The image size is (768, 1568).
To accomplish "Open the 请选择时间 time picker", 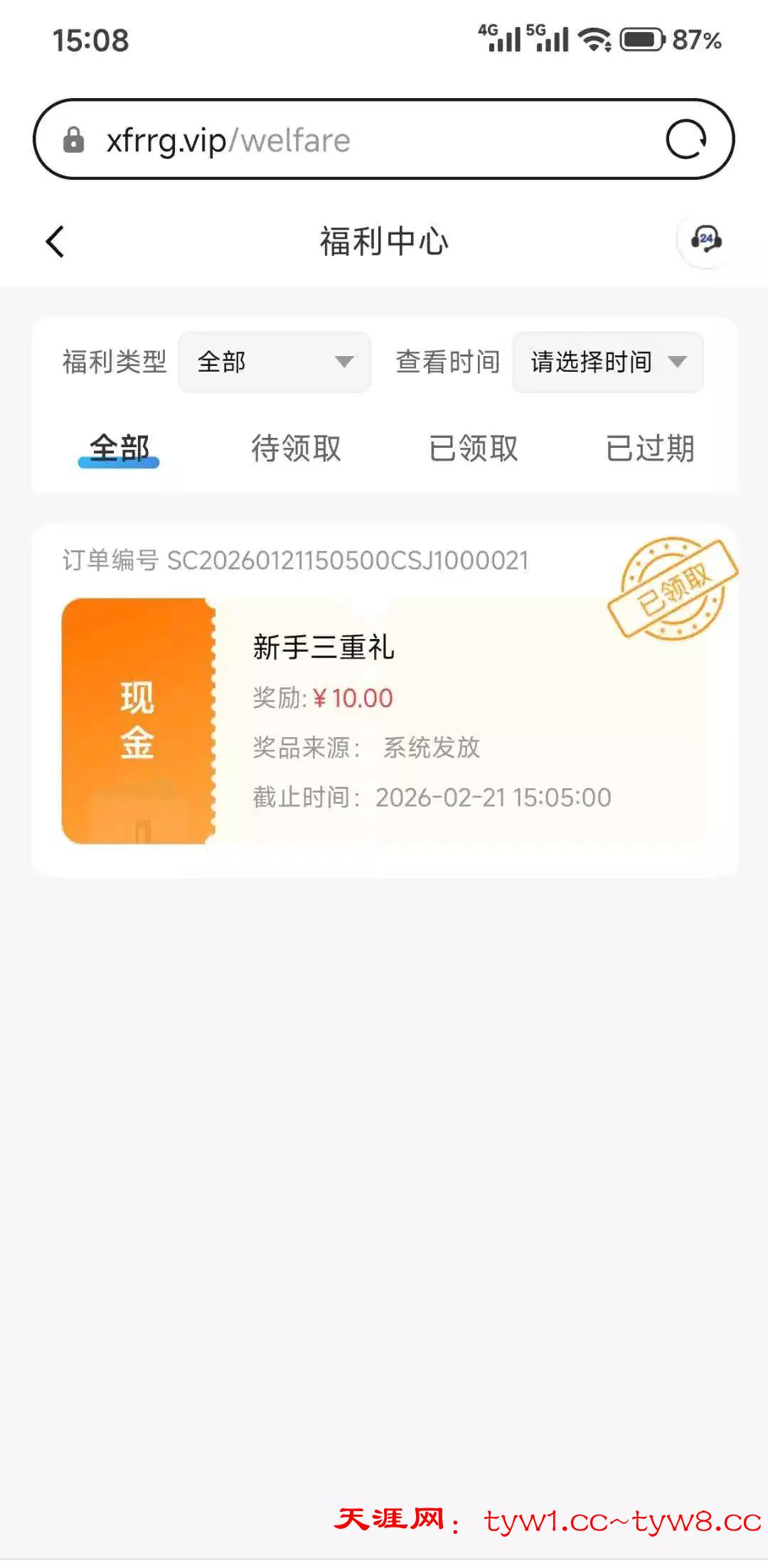I will pos(607,362).
